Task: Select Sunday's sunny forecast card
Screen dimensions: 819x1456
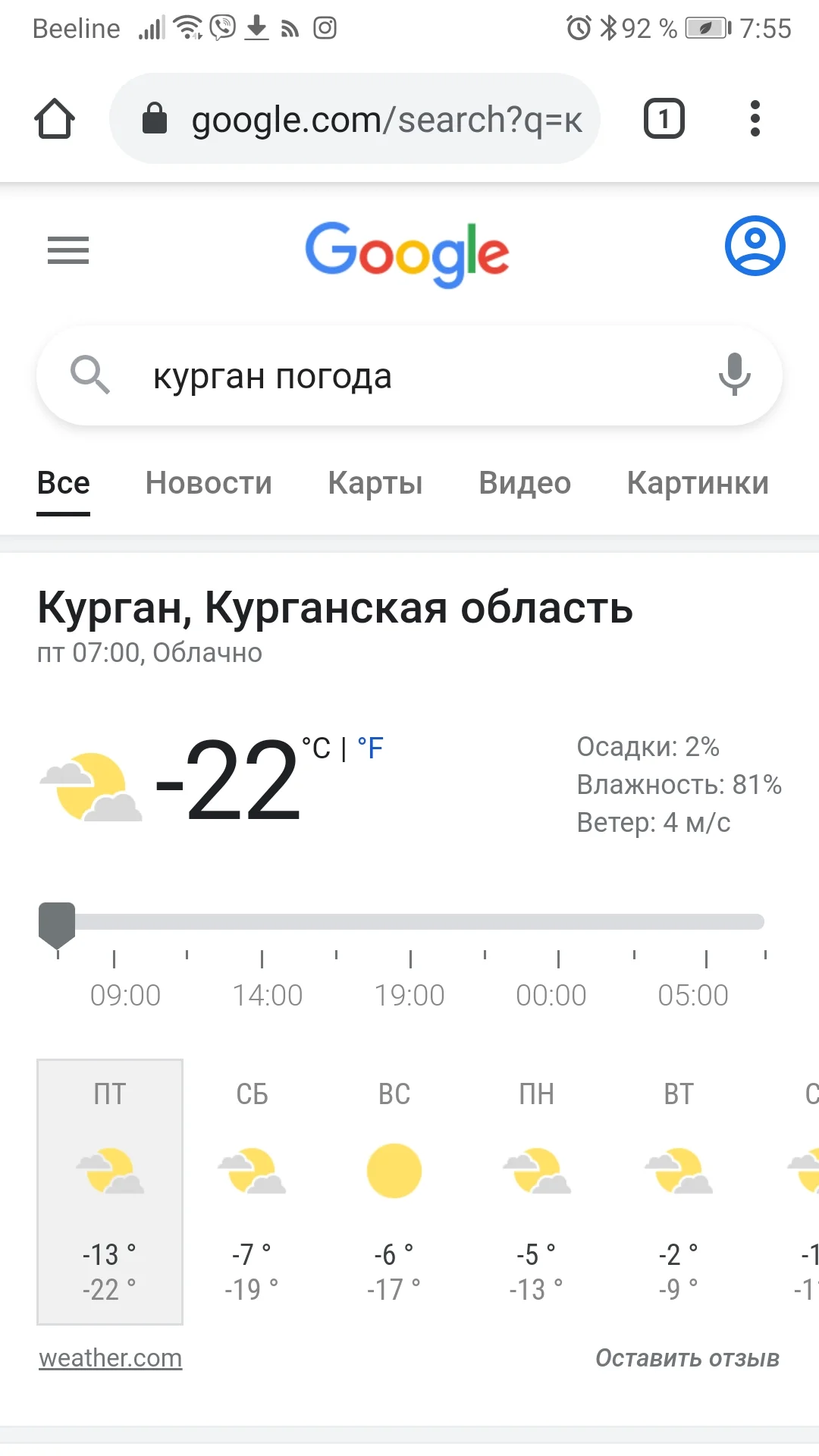Action: coord(394,1183)
